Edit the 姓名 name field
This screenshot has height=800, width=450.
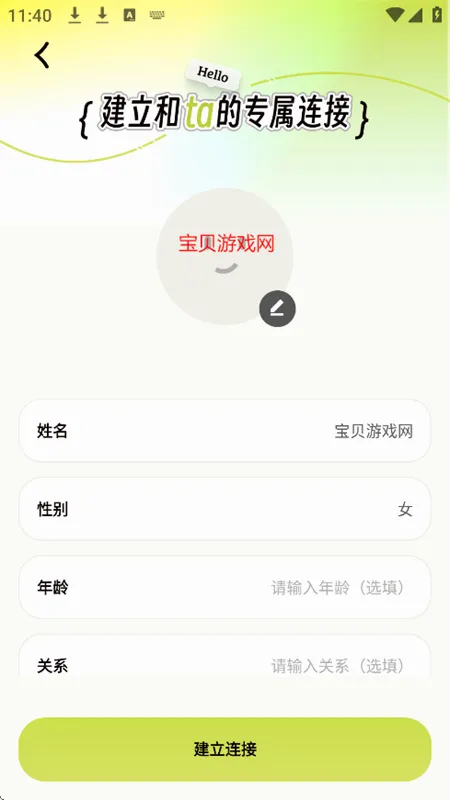(x=225, y=431)
